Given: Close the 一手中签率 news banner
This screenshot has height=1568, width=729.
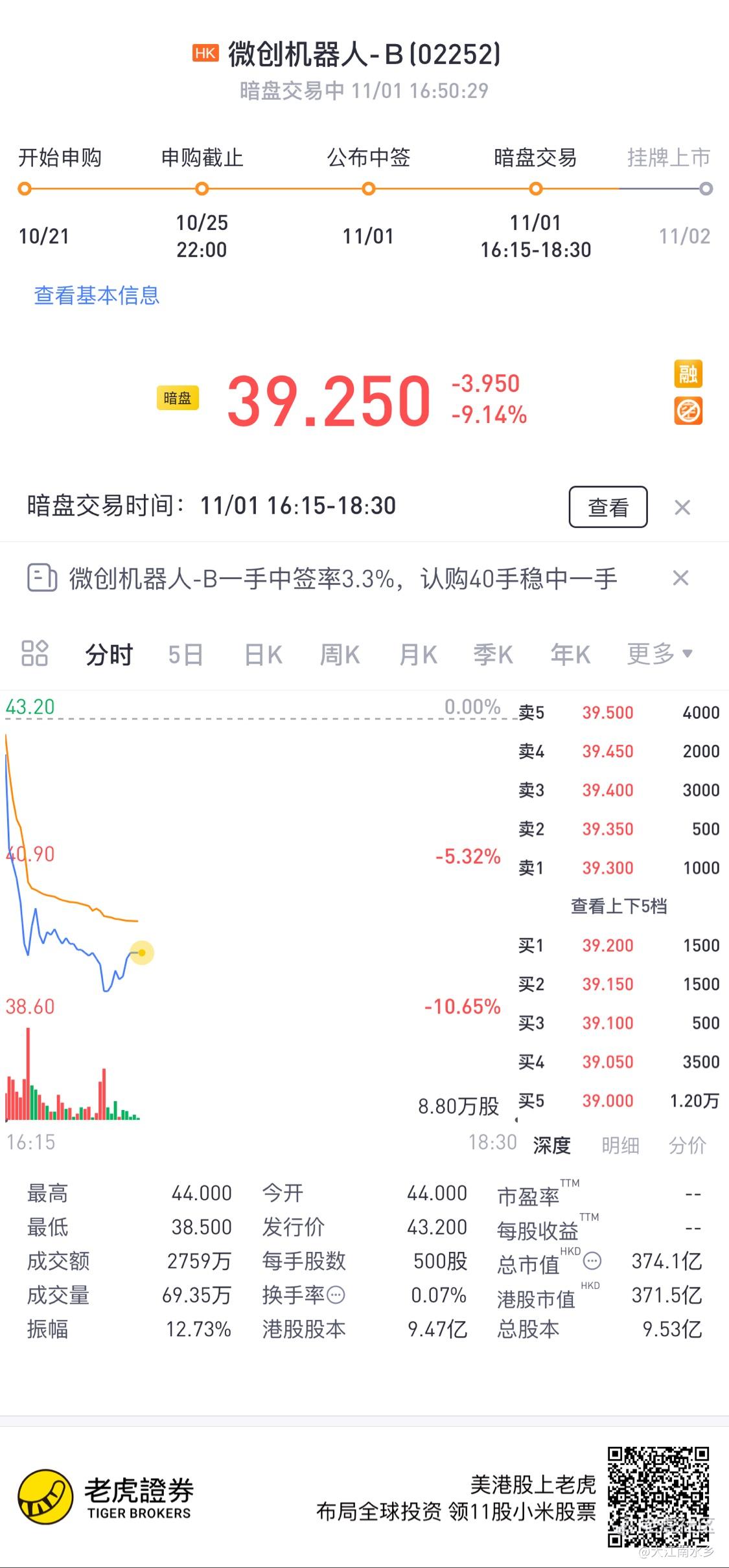Looking at the screenshot, I should [680, 578].
